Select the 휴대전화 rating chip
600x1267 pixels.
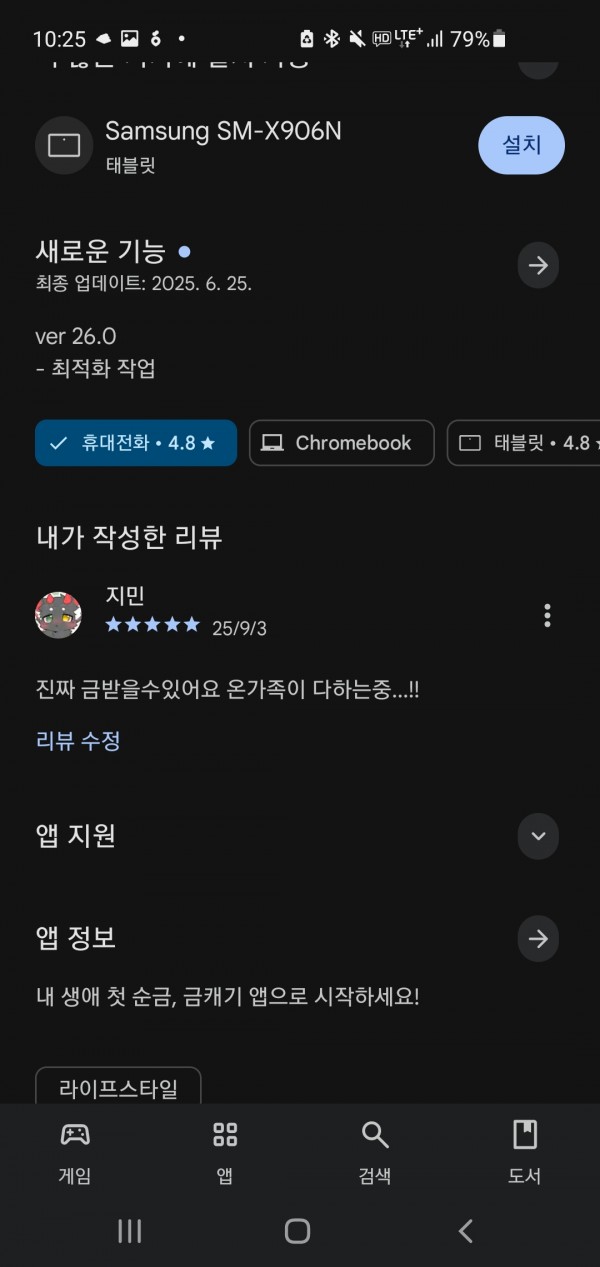[136, 443]
